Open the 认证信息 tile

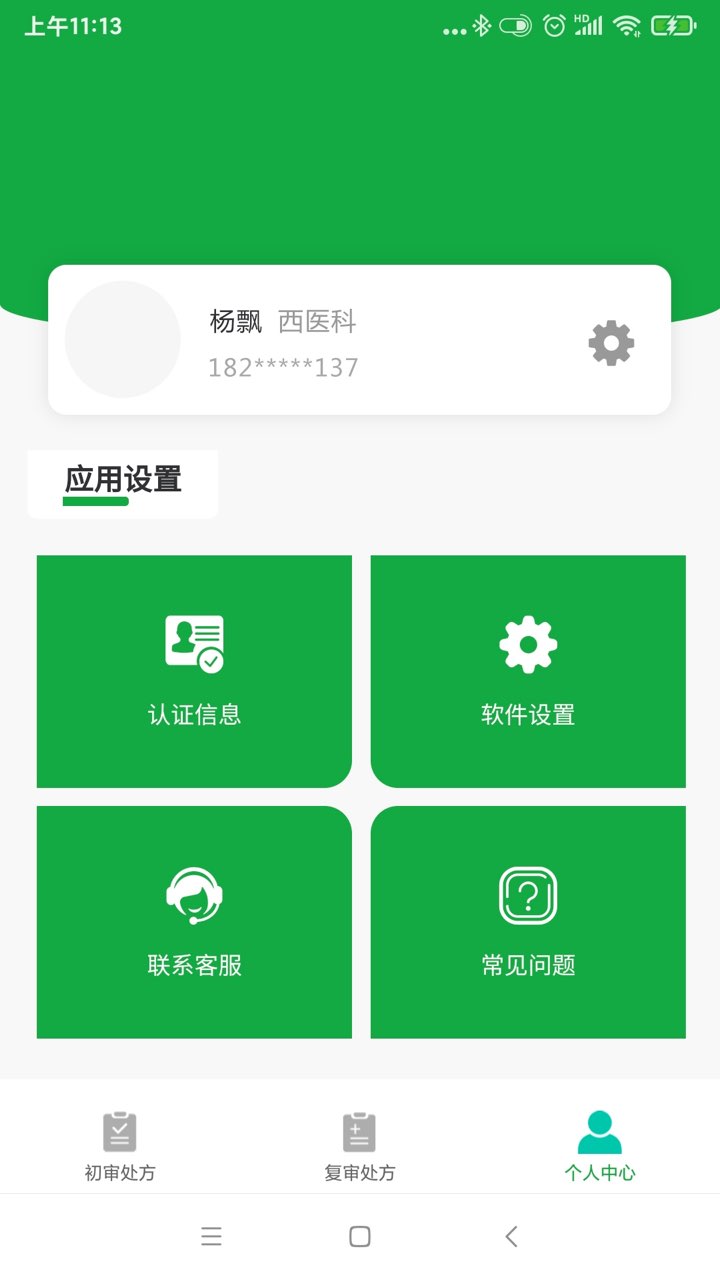(194, 670)
